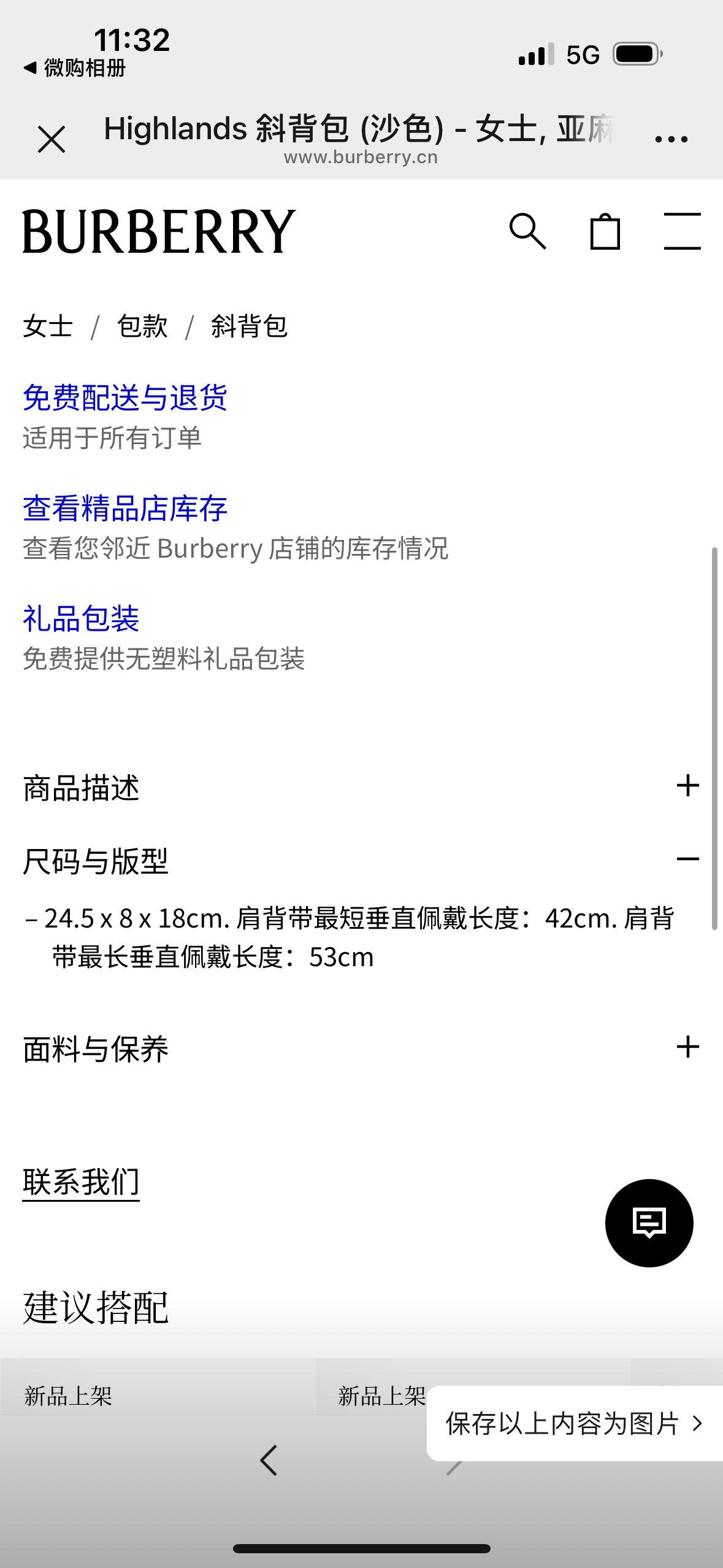Open the shopping bag
This screenshot has width=723, height=1568.
(x=605, y=231)
